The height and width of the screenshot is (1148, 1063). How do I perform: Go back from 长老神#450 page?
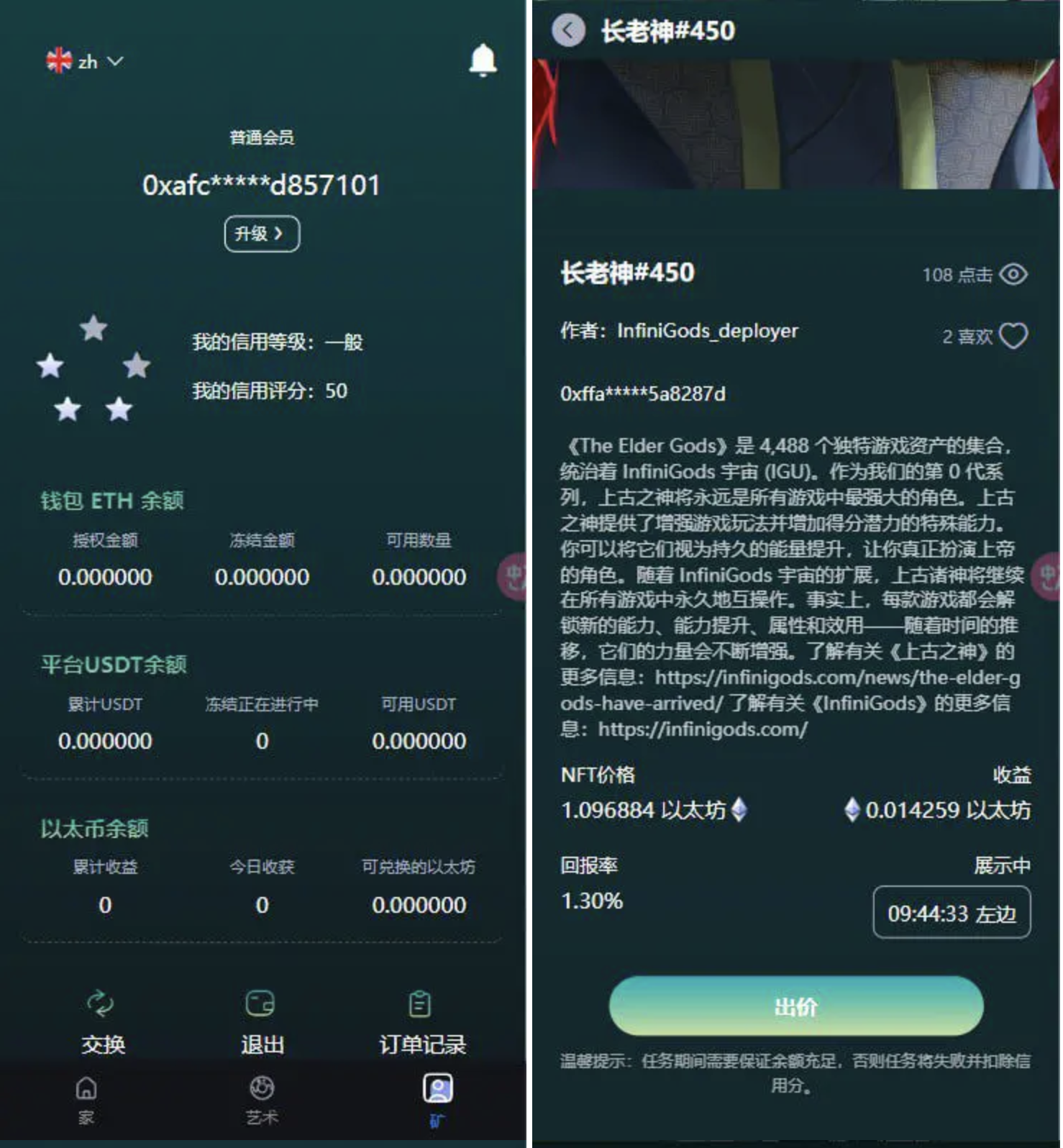click(568, 30)
